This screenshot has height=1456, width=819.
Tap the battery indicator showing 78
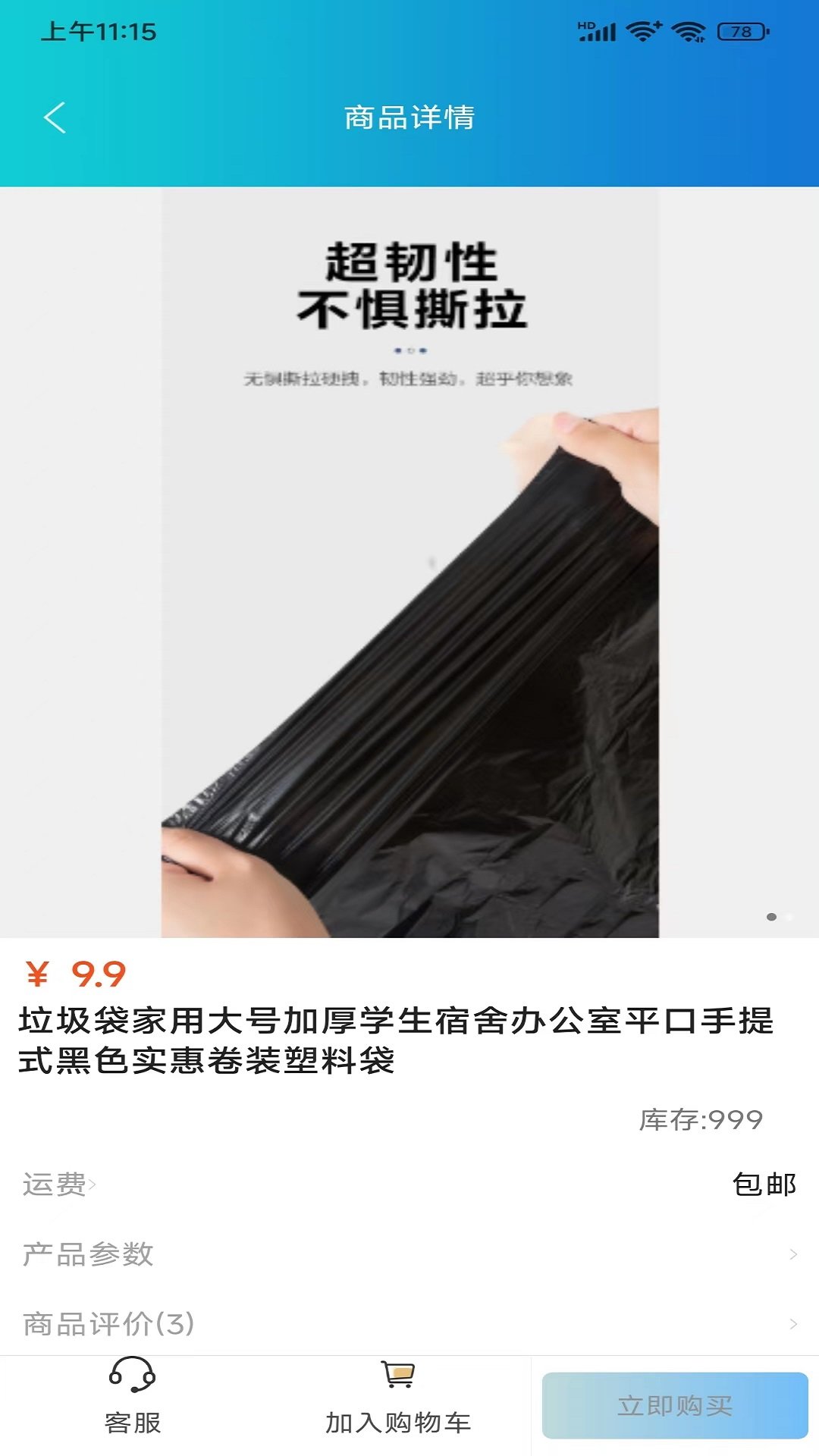pos(739,29)
